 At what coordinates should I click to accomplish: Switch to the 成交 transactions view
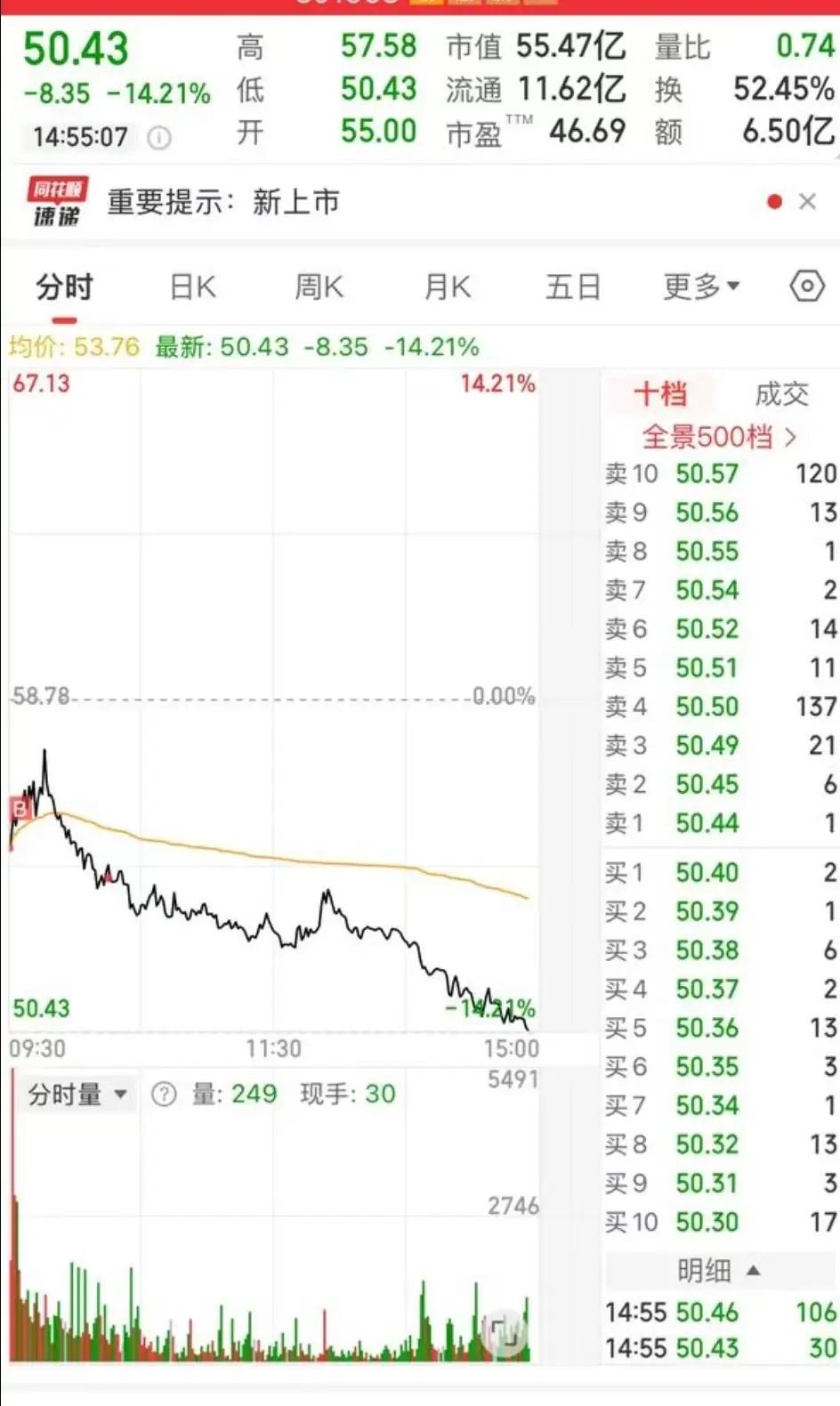click(x=781, y=394)
